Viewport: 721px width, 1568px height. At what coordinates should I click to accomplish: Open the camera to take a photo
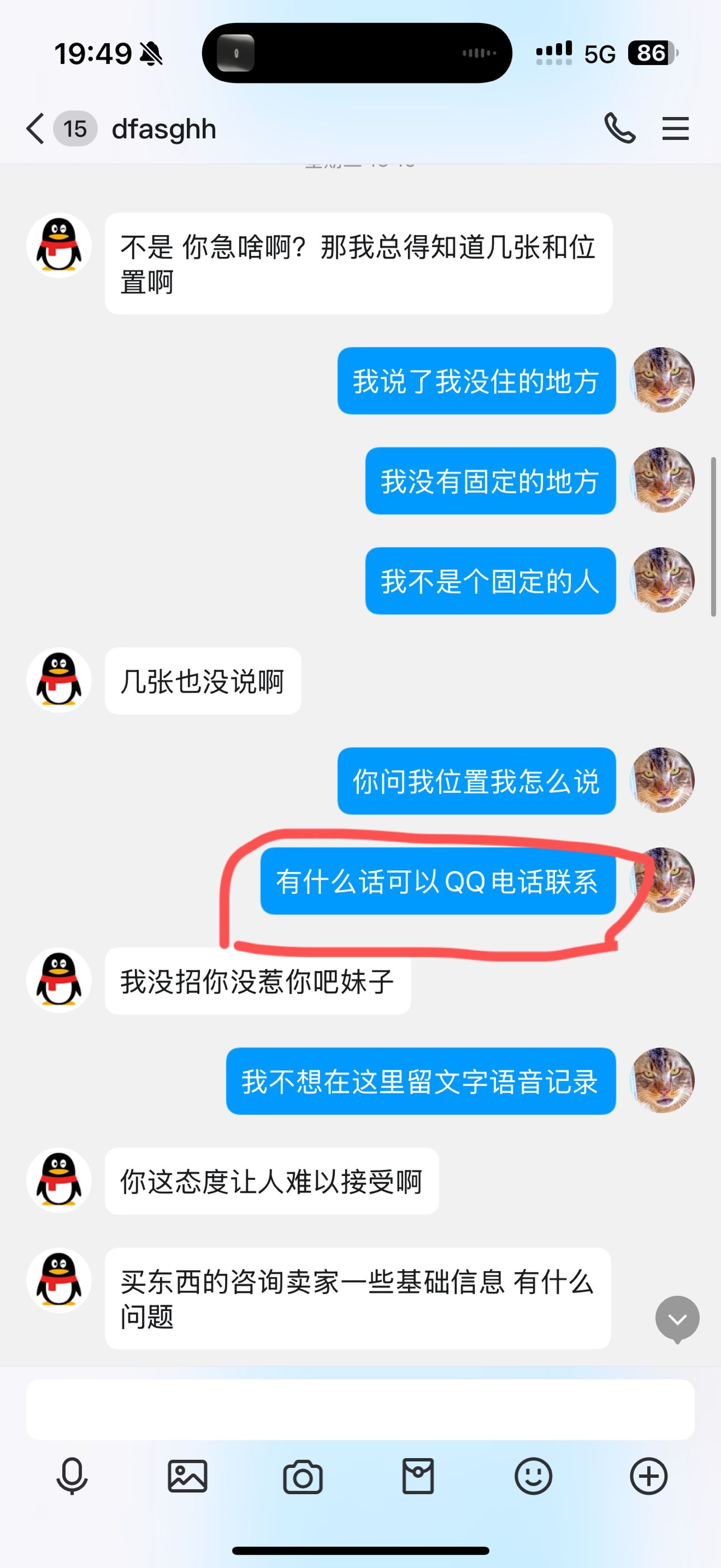pyautogui.click(x=302, y=1477)
